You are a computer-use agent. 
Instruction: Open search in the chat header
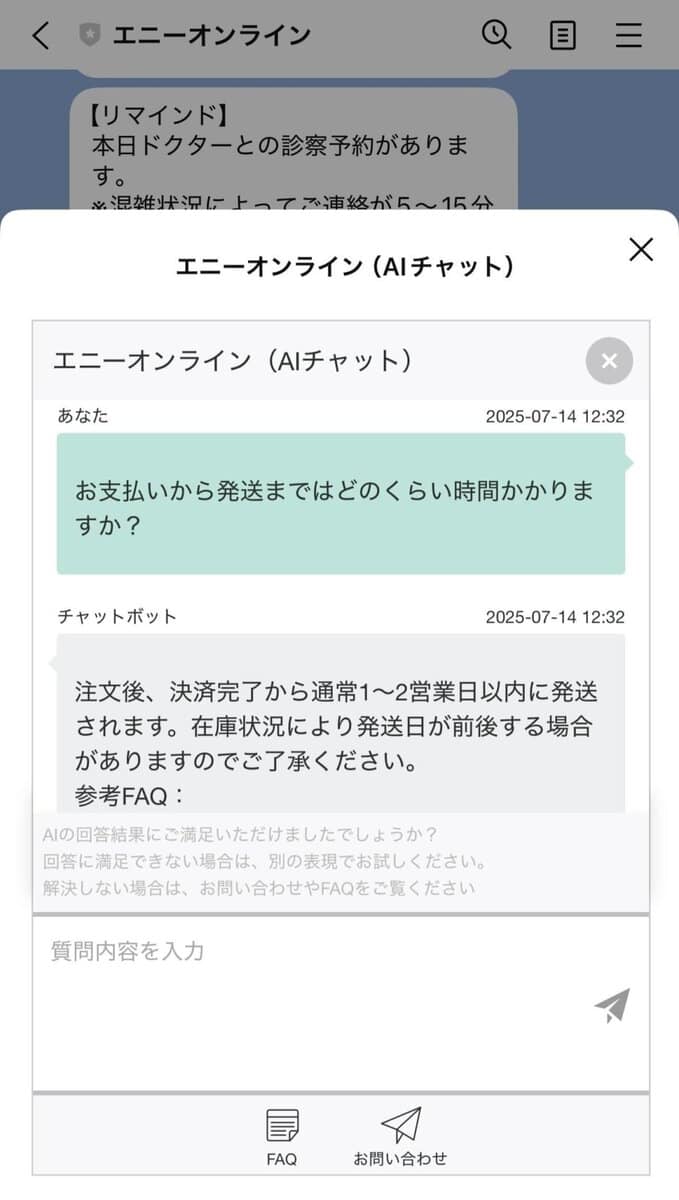coord(496,35)
